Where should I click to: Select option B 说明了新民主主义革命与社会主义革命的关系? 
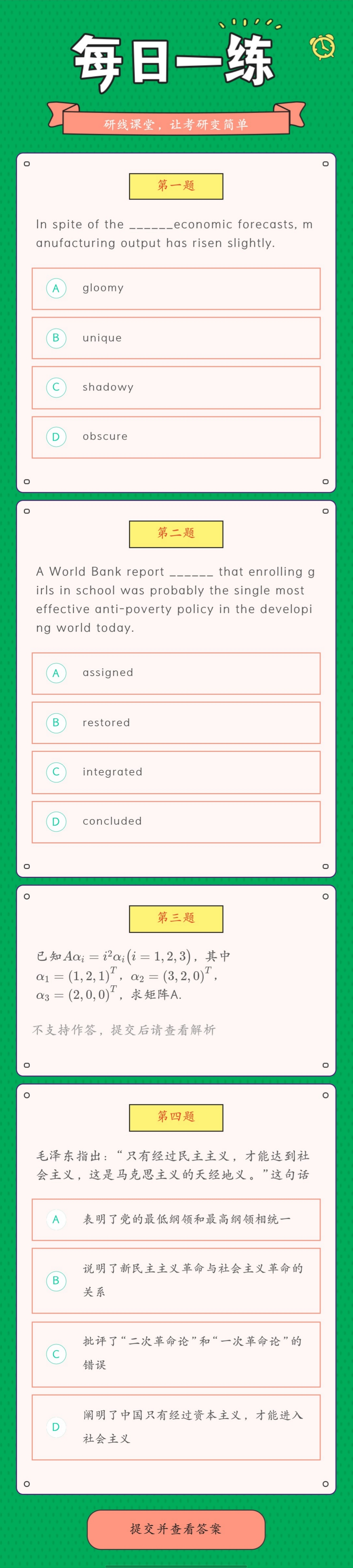[176, 1280]
